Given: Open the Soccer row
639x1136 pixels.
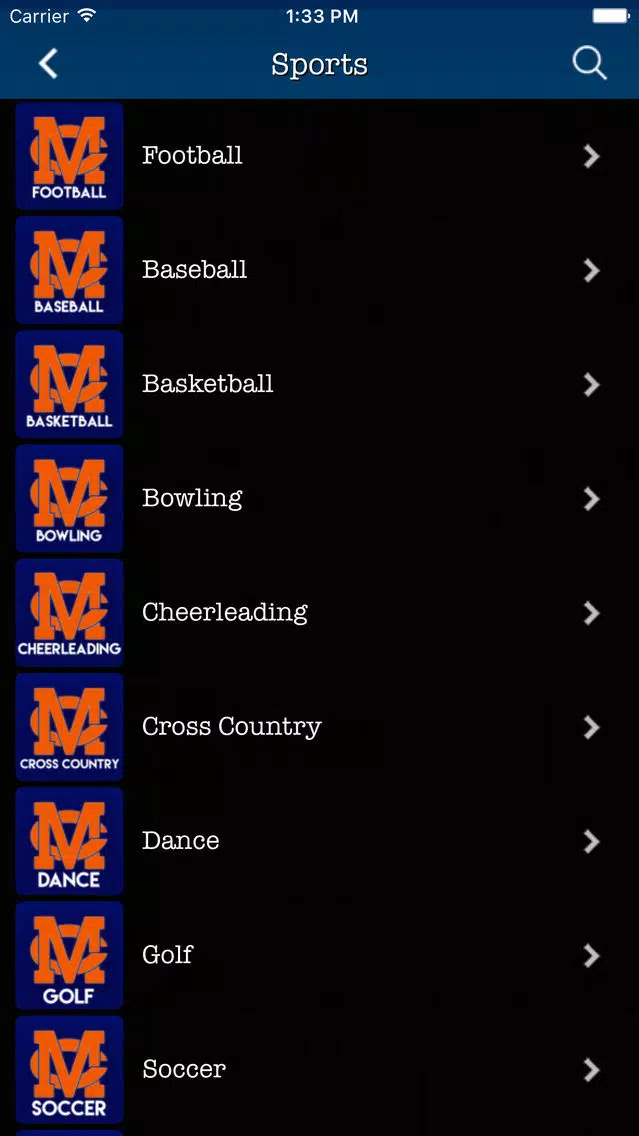Looking at the screenshot, I should pyautogui.click(x=320, y=1069).
